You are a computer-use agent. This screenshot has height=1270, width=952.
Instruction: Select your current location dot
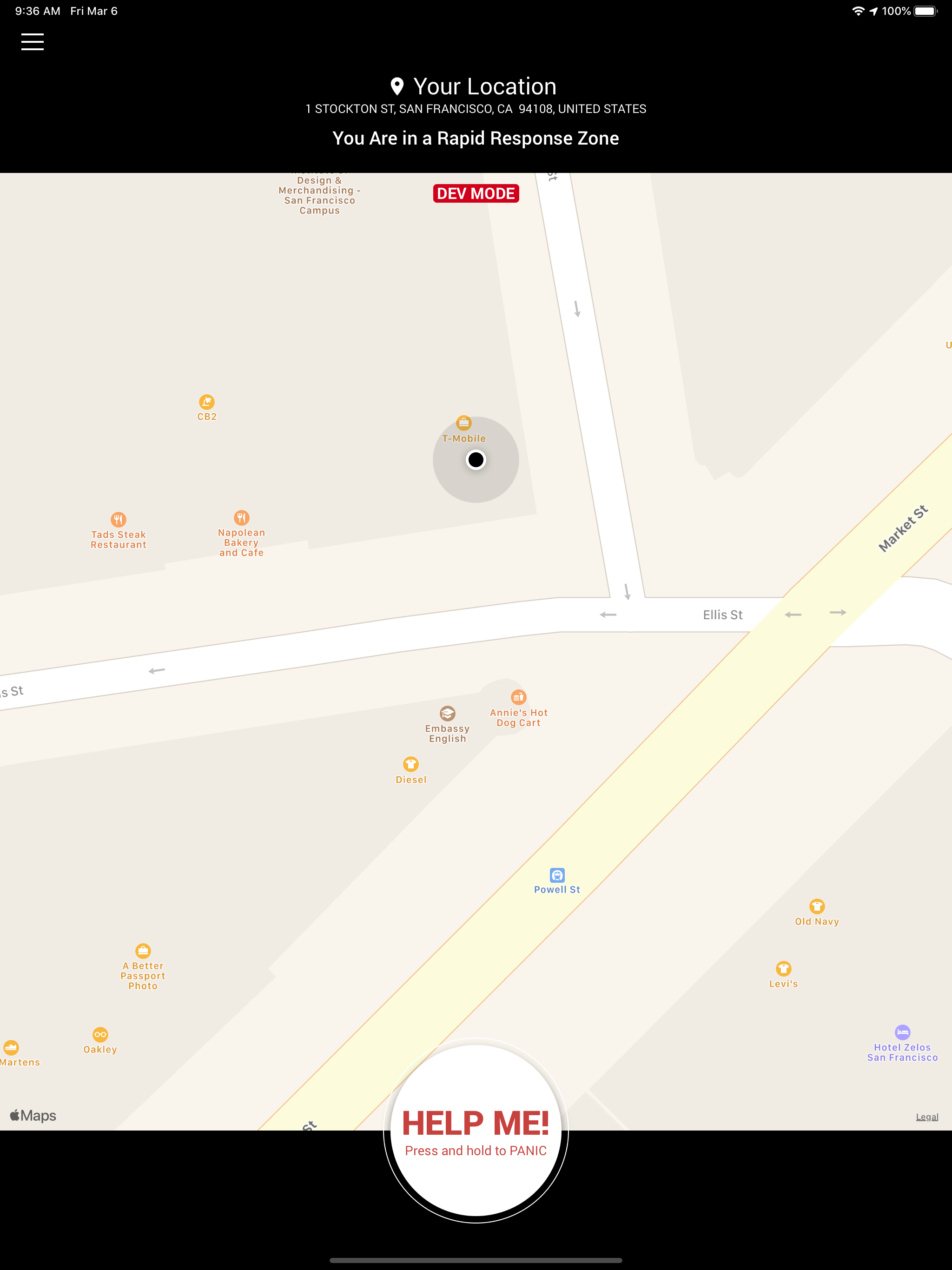pos(476,459)
